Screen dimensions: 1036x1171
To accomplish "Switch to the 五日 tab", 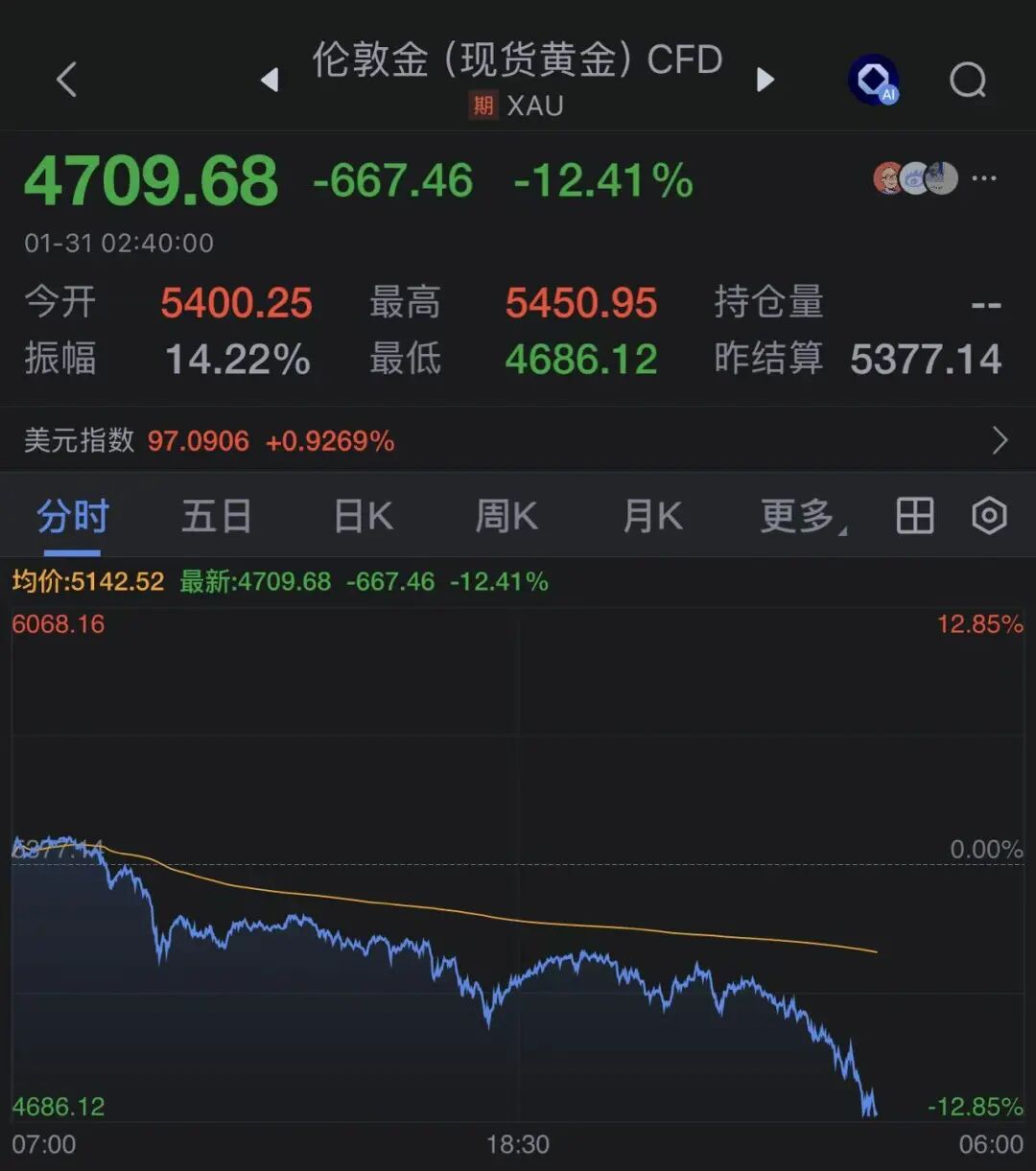I will click(x=216, y=516).
